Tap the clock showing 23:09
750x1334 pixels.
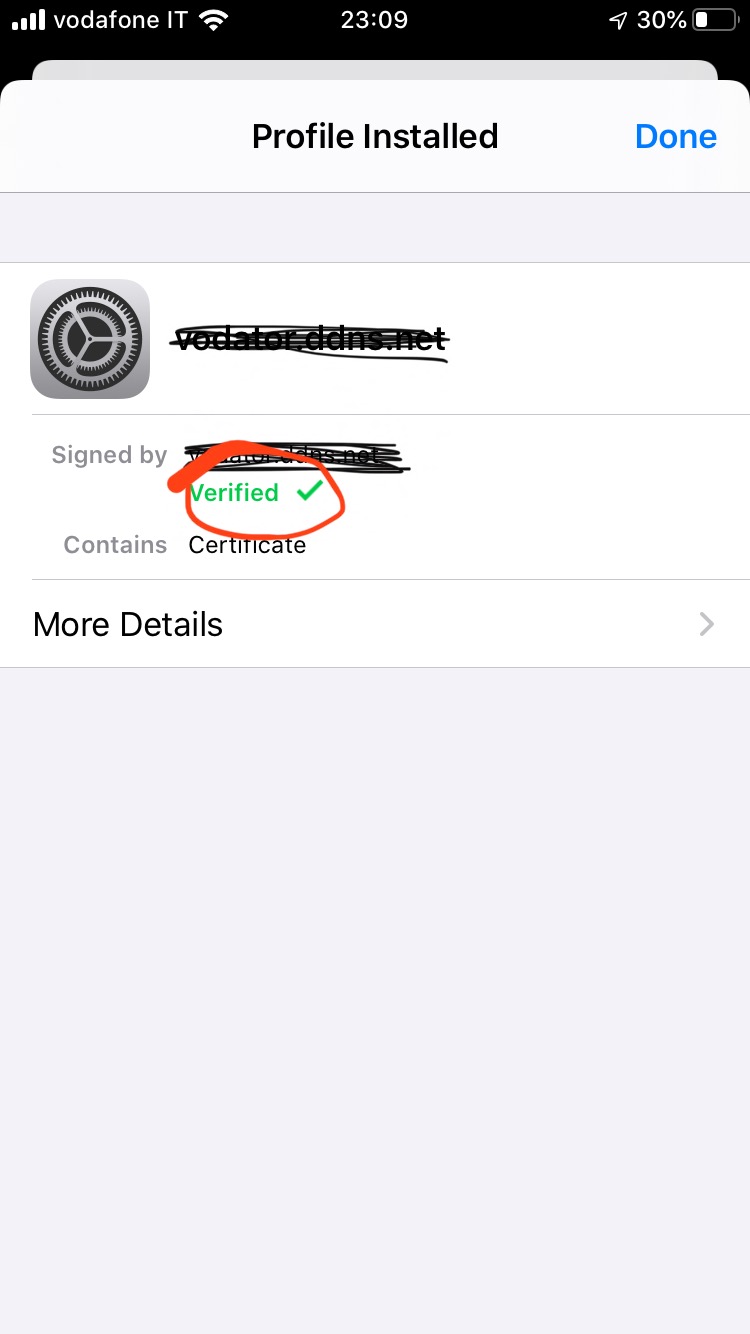375,18
